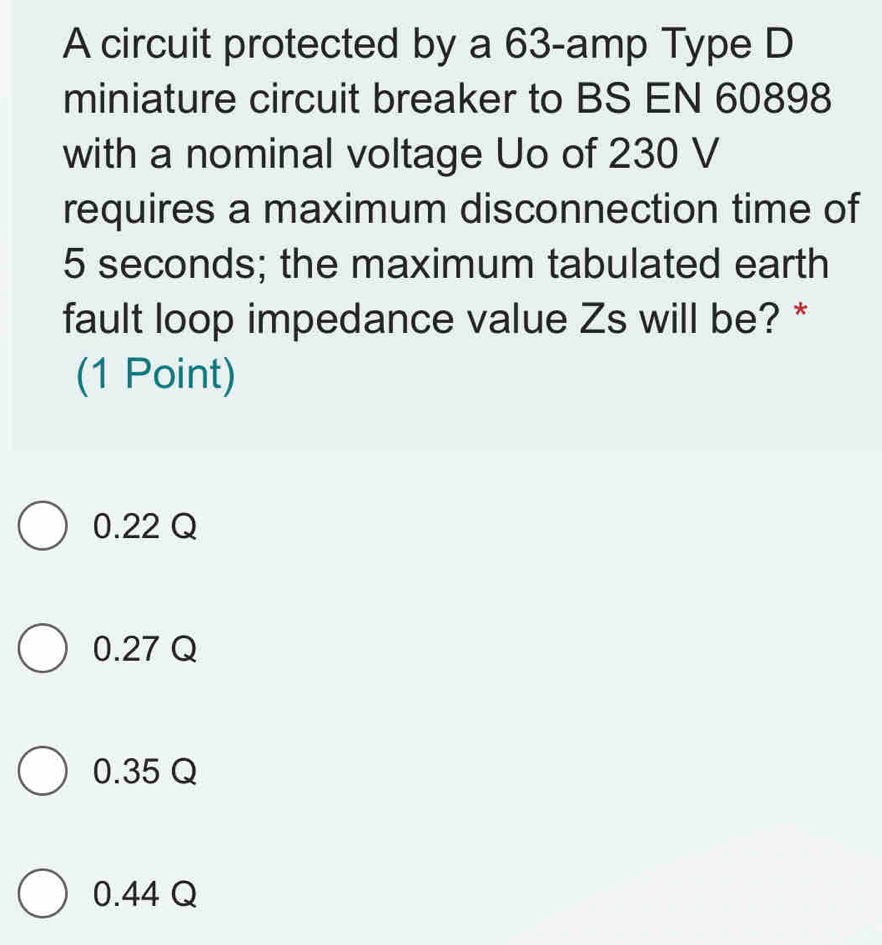882x945 pixels.
Task: Click the radio circle beside 0.22 Q
Action: (x=42, y=525)
